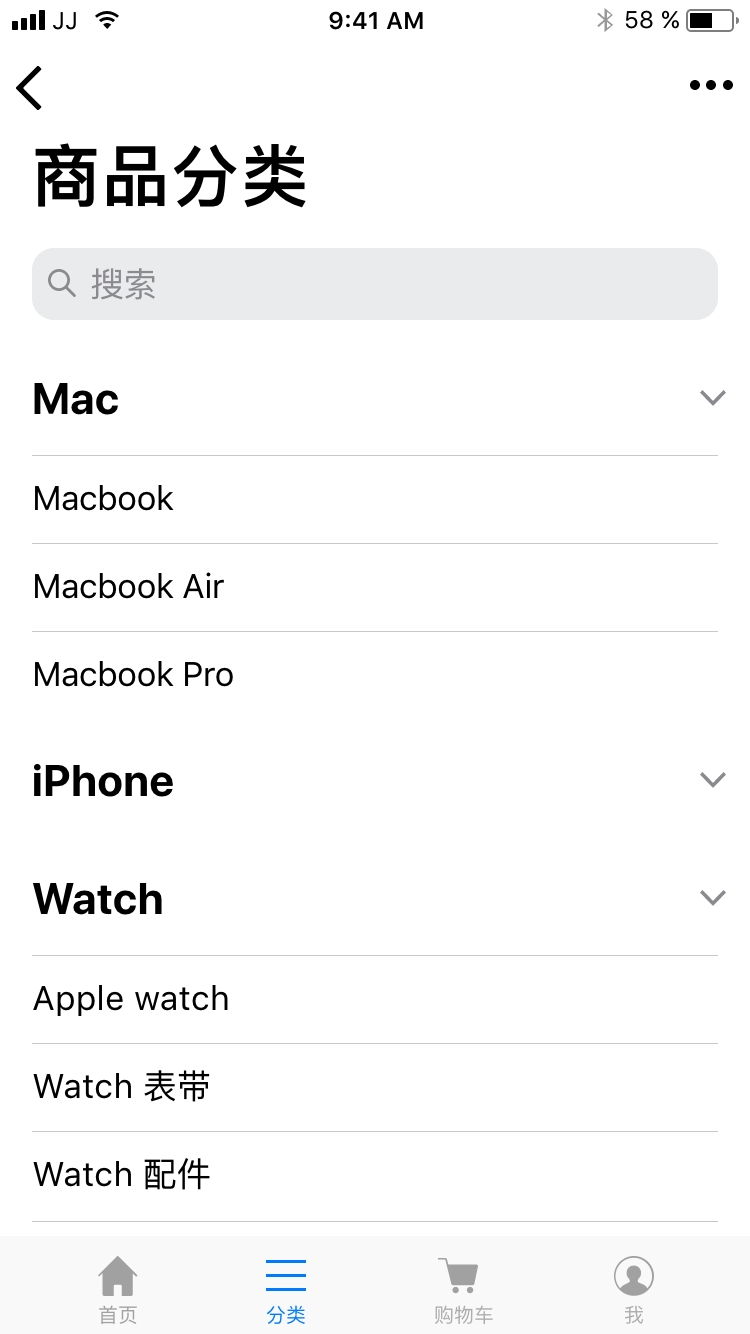Open the Macbook category
750x1334 pixels.
[375, 499]
